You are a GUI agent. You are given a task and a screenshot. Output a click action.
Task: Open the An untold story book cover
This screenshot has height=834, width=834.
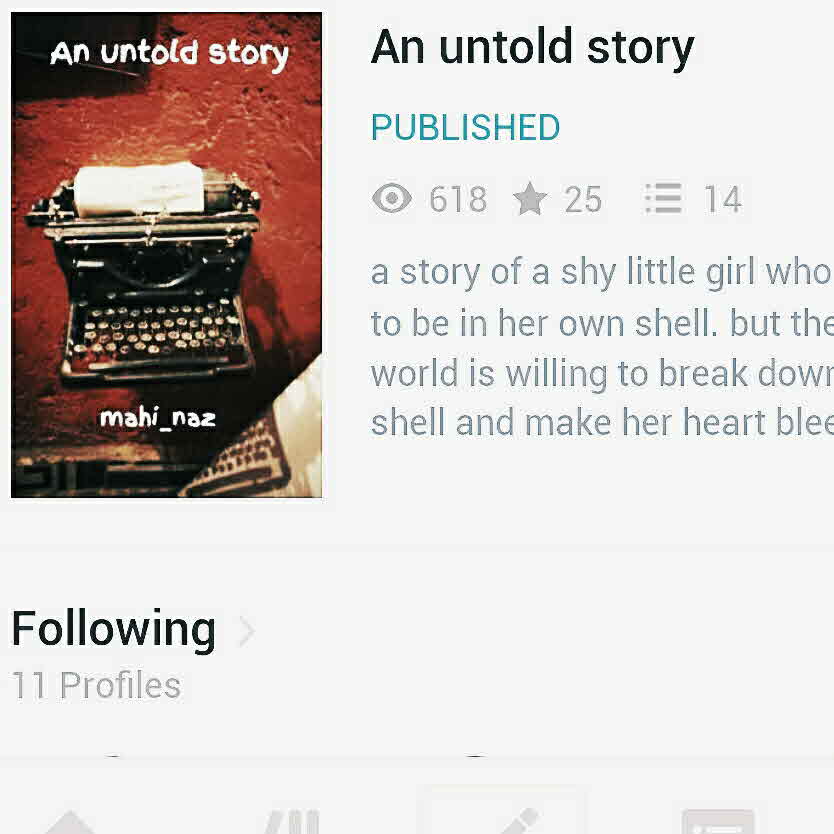tap(166, 255)
